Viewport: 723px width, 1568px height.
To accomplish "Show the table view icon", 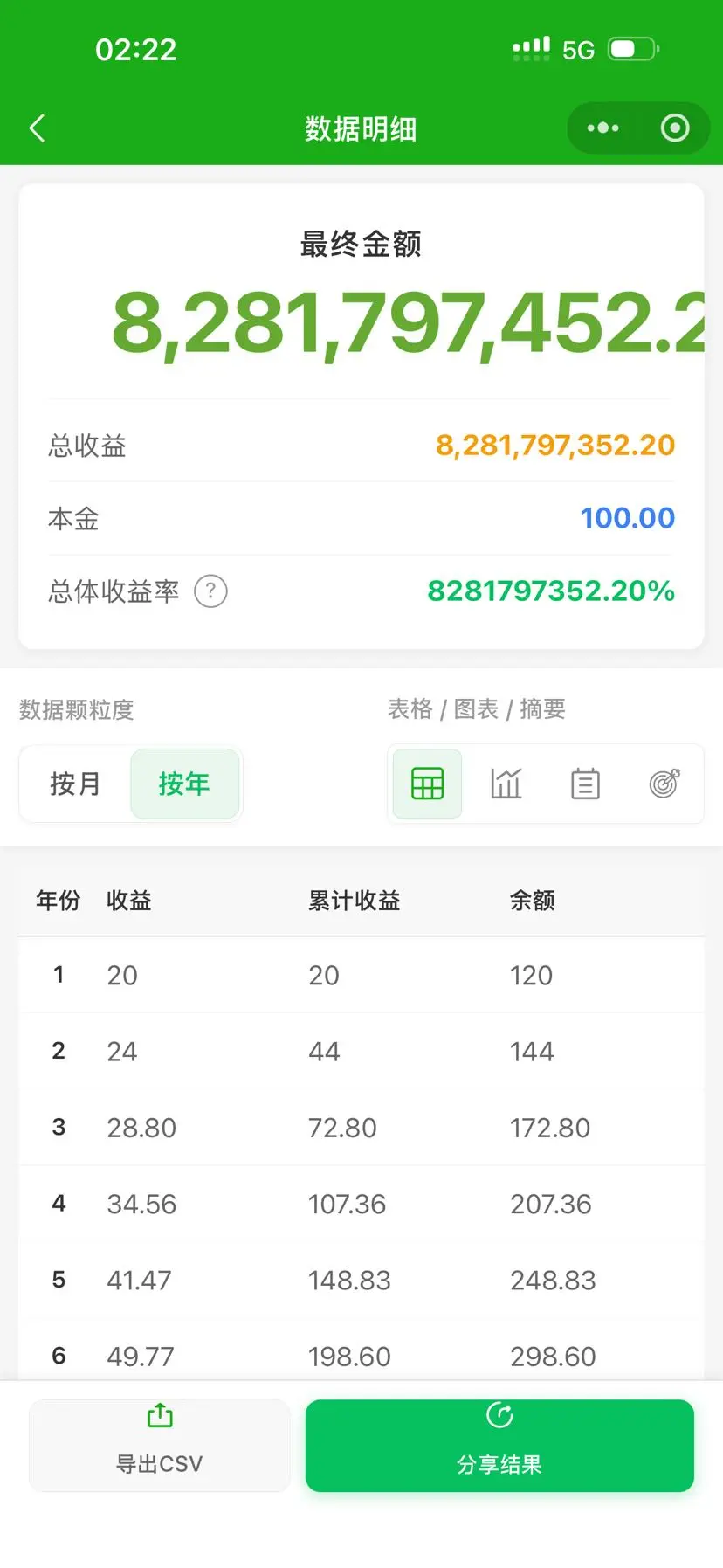I will 427,784.
